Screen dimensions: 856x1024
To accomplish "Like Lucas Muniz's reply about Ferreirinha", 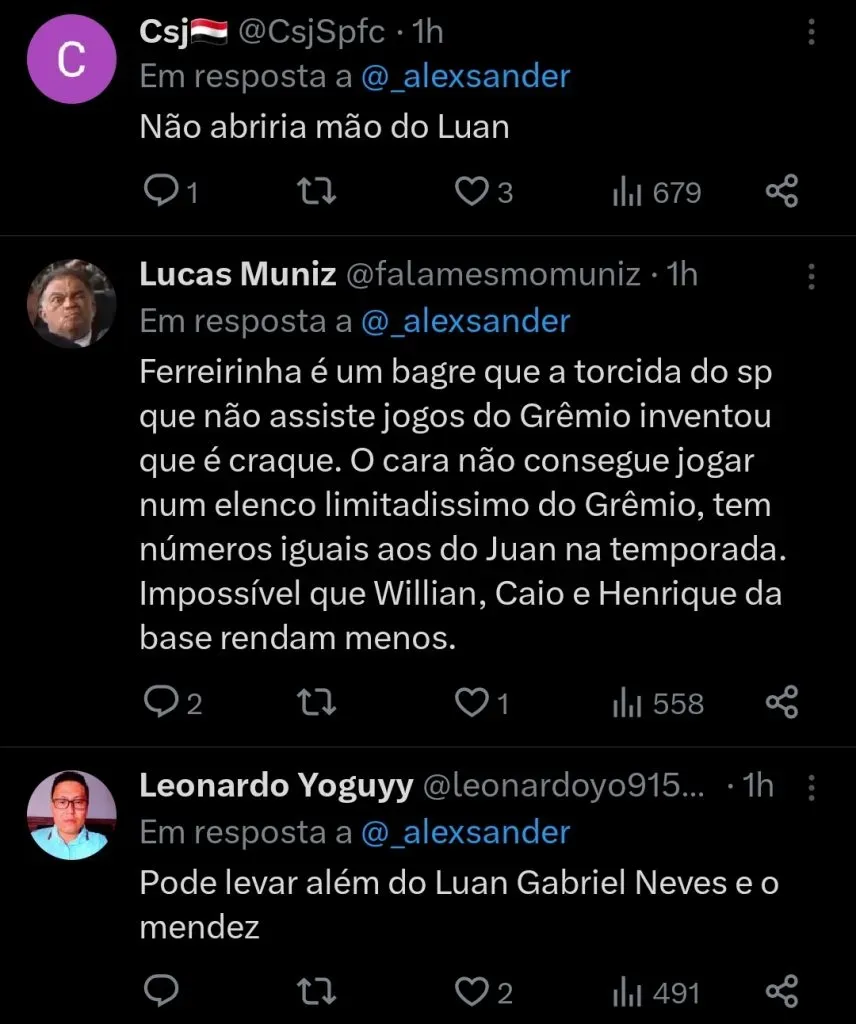I will (470, 703).
